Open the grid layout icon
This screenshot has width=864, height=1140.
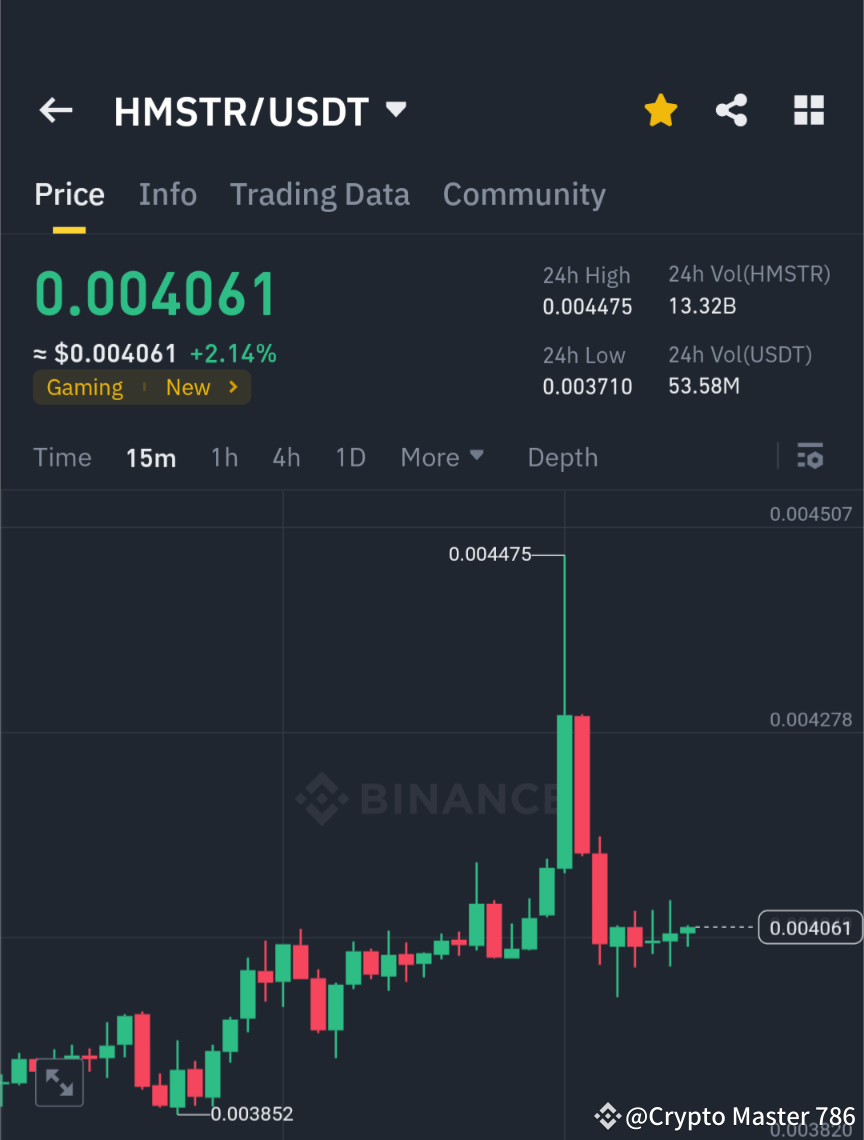click(x=808, y=110)
